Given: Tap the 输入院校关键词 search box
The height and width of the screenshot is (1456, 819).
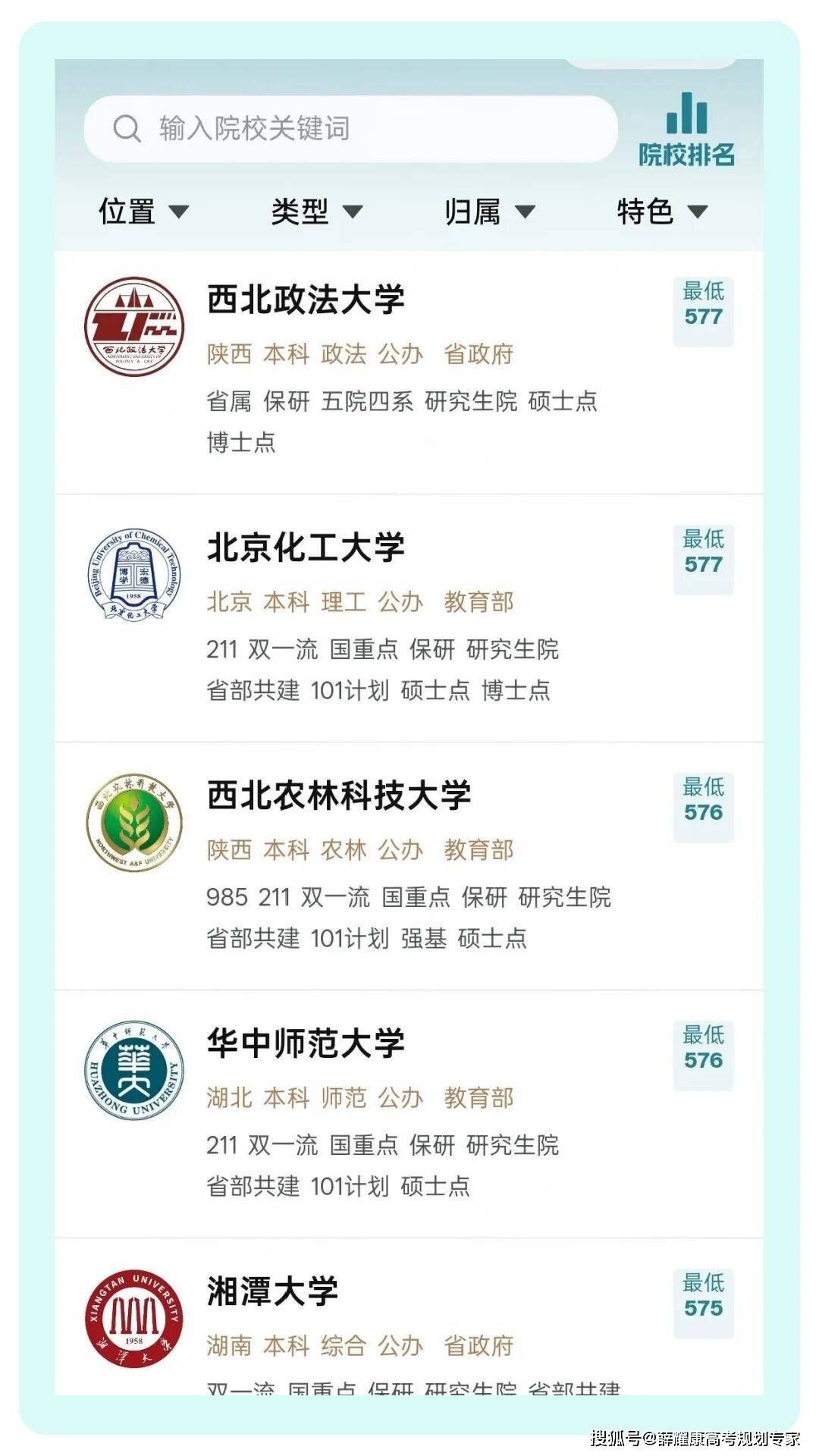Looking at the screenshot, I should (x=350, y=129).
